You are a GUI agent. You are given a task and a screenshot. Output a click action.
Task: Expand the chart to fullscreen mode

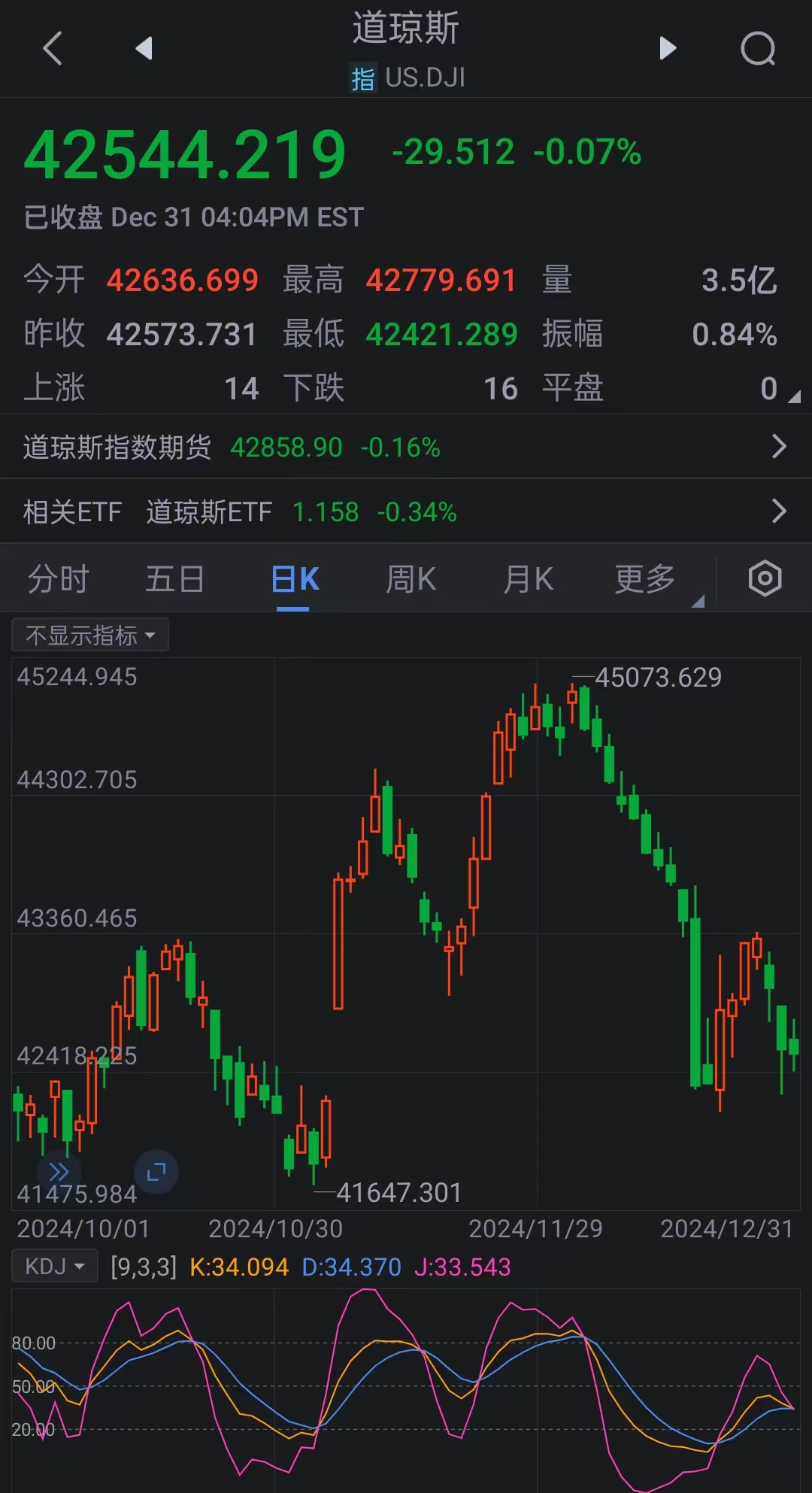click(x=156, y=1173)
